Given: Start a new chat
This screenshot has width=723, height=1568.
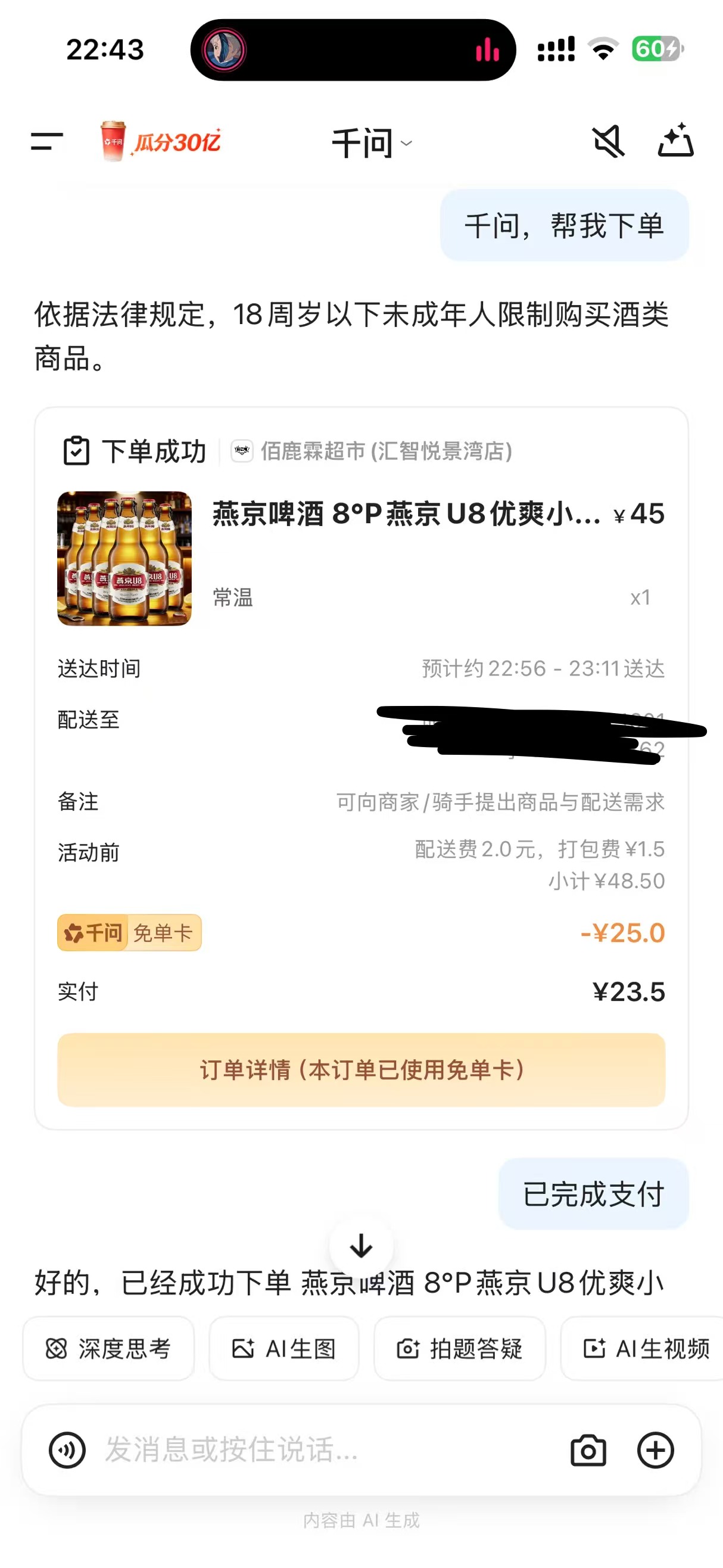Looking at the screenshot, I should tap(675, 141).
